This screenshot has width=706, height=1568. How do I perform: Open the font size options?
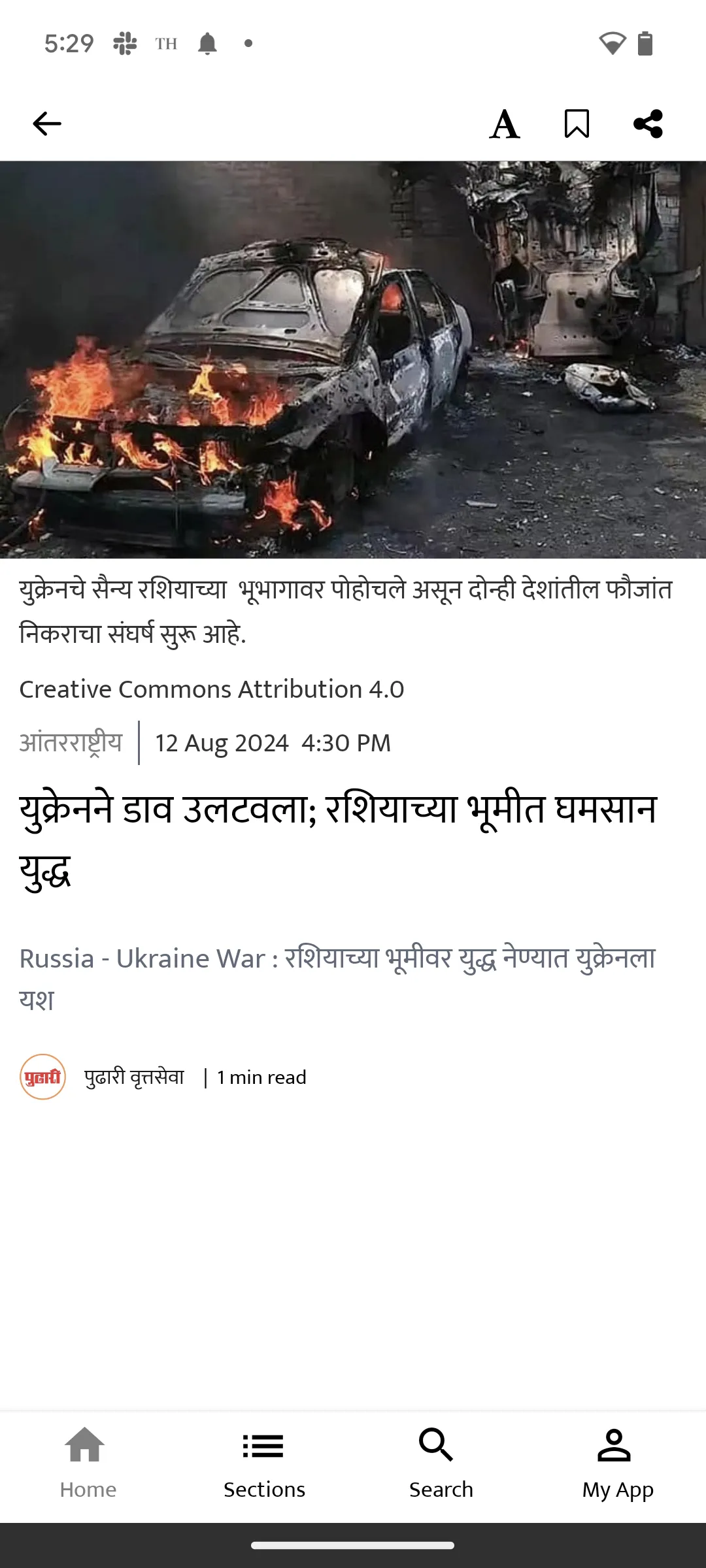(x=505, y=124)
